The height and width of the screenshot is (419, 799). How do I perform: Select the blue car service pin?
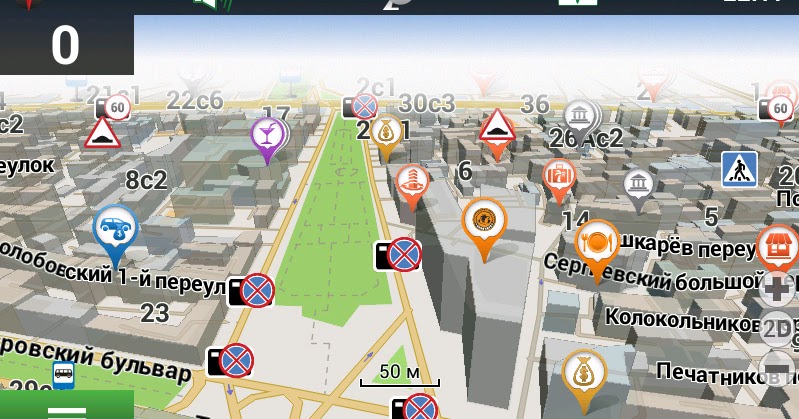point(115,228)
